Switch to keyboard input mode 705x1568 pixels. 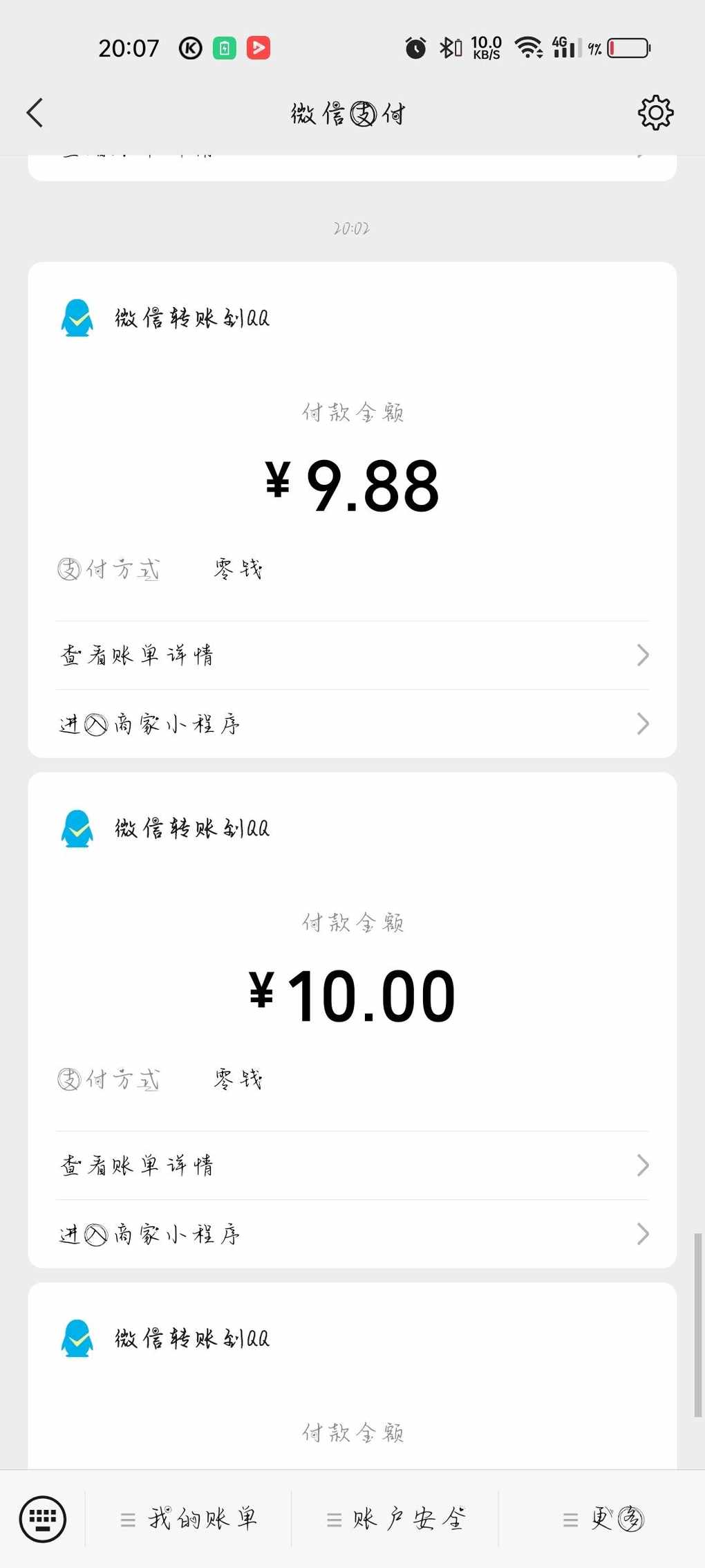43,1519
